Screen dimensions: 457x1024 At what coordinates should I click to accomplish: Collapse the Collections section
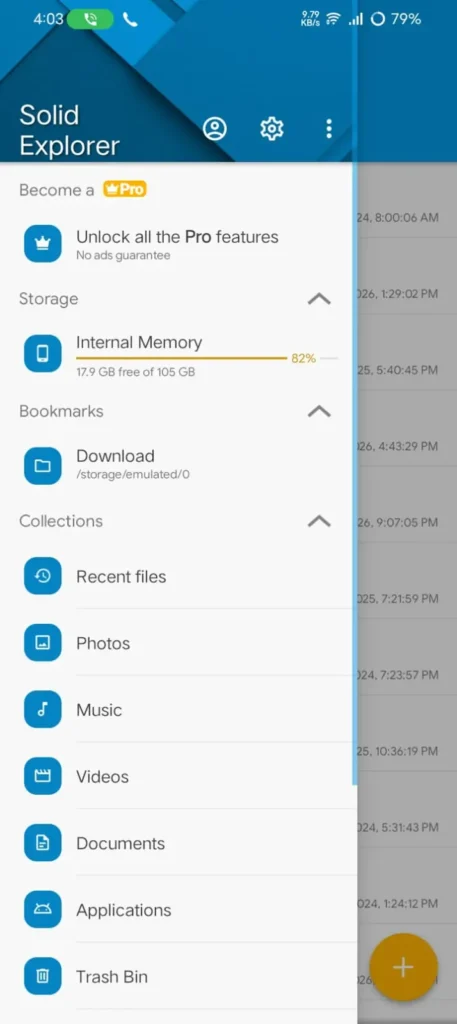pyautogui.click(x=319, y=521)
